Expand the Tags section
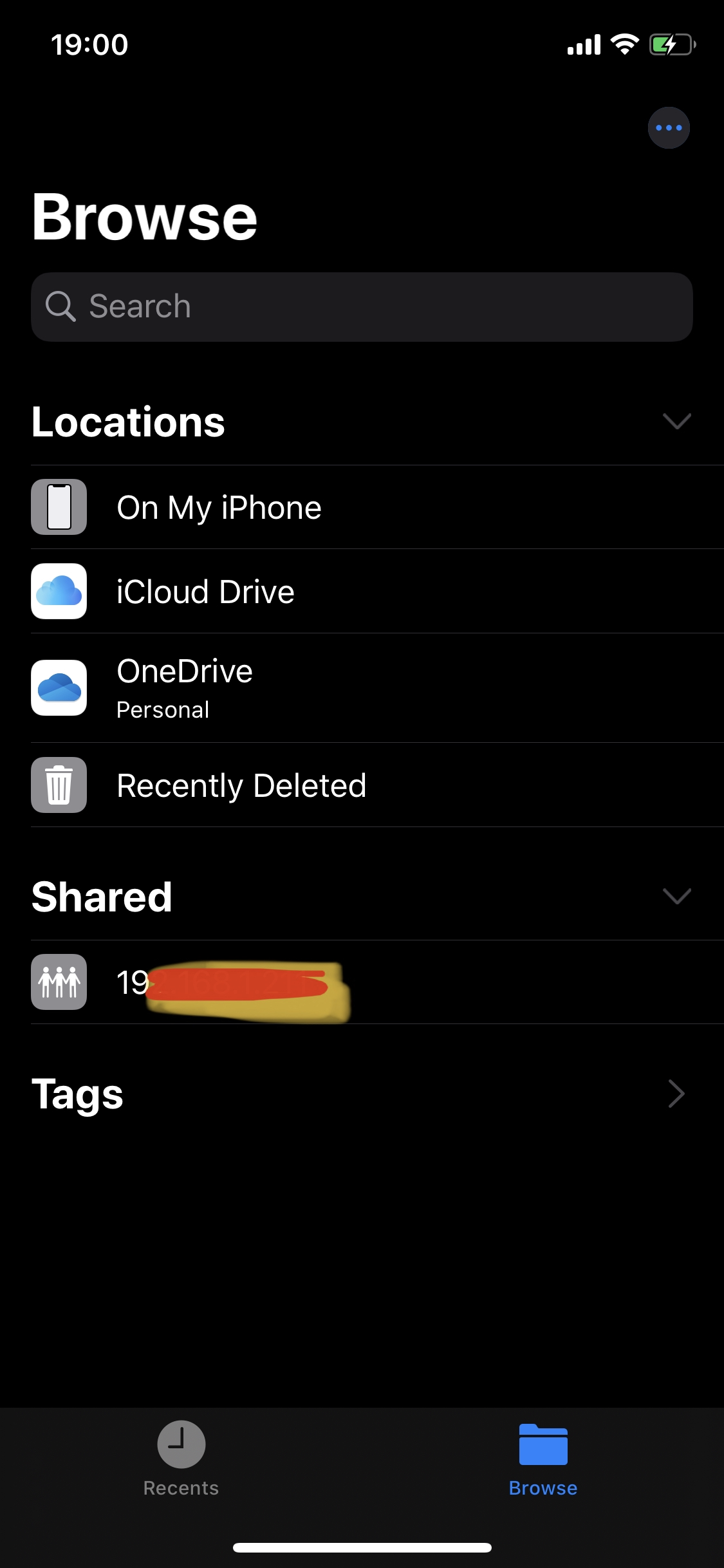 (676, 1094)
